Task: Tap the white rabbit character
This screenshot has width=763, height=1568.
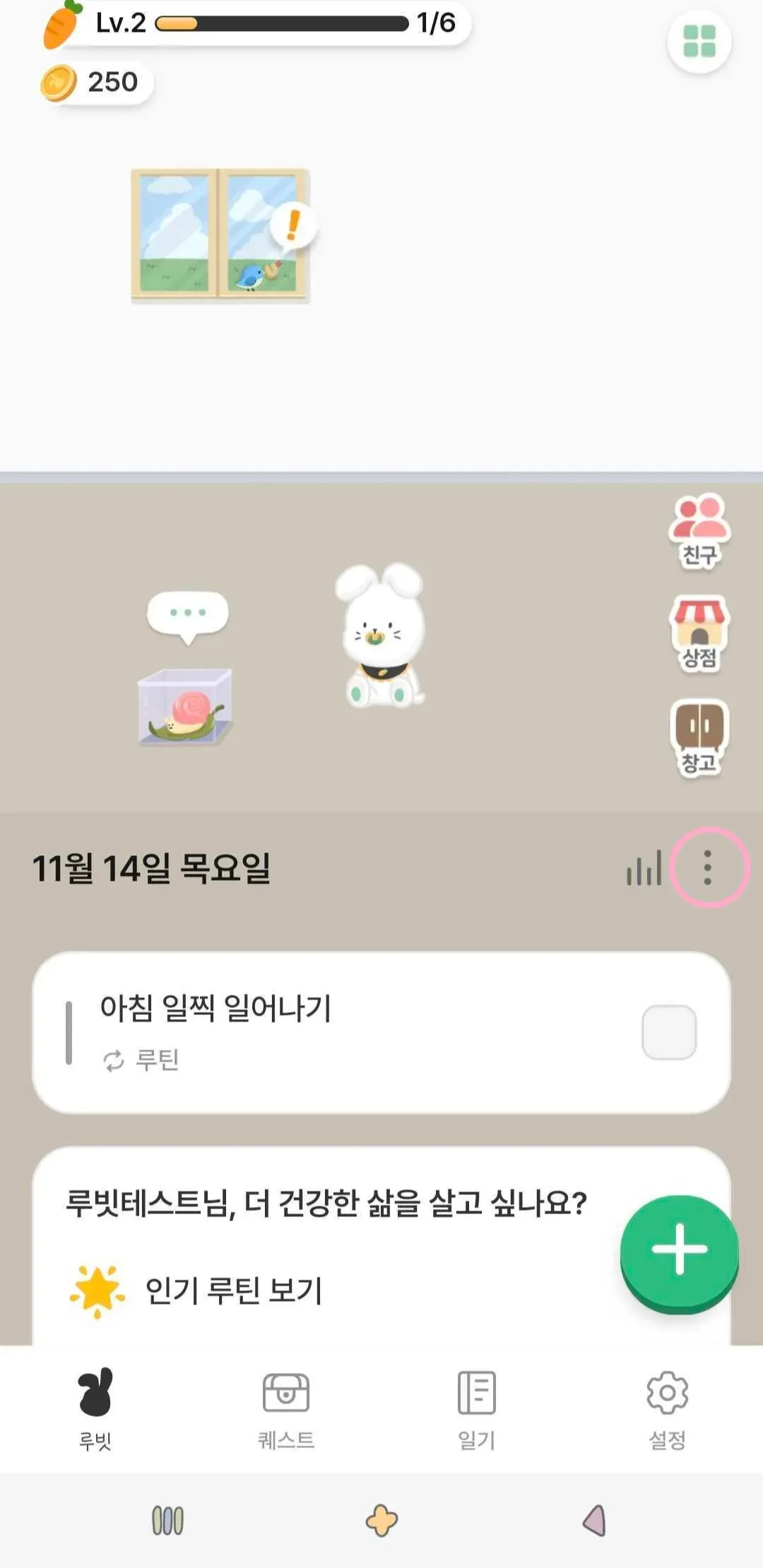Action: [x=382, y=637]
